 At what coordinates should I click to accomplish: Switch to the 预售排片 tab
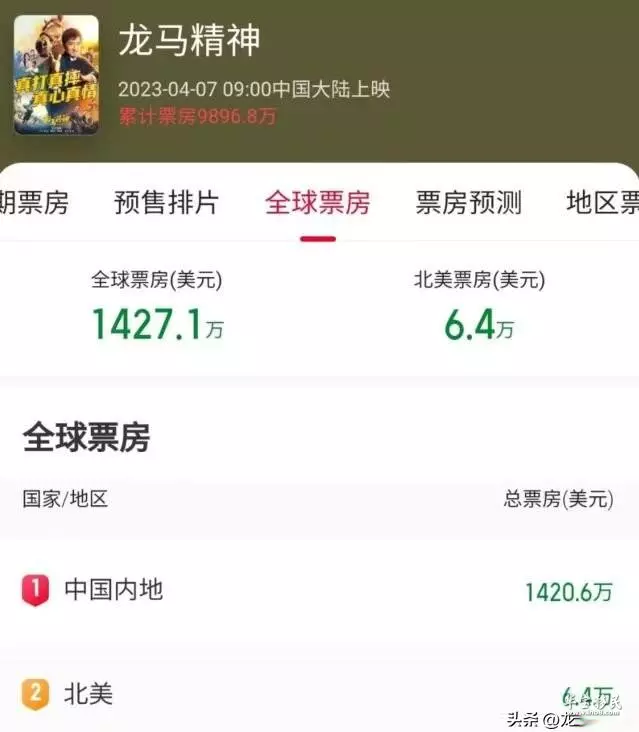coord(166,203)
